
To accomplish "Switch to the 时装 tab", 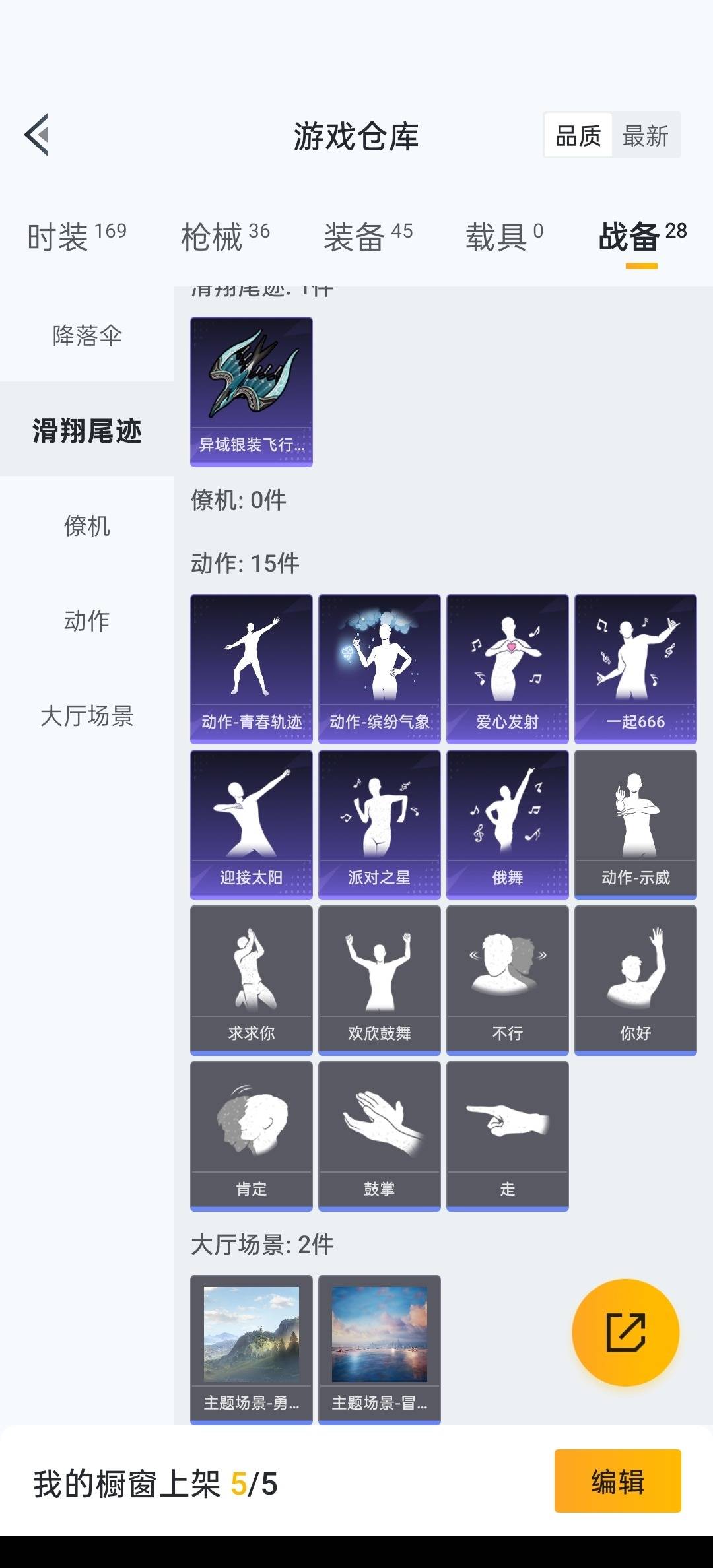I will 77,236.
